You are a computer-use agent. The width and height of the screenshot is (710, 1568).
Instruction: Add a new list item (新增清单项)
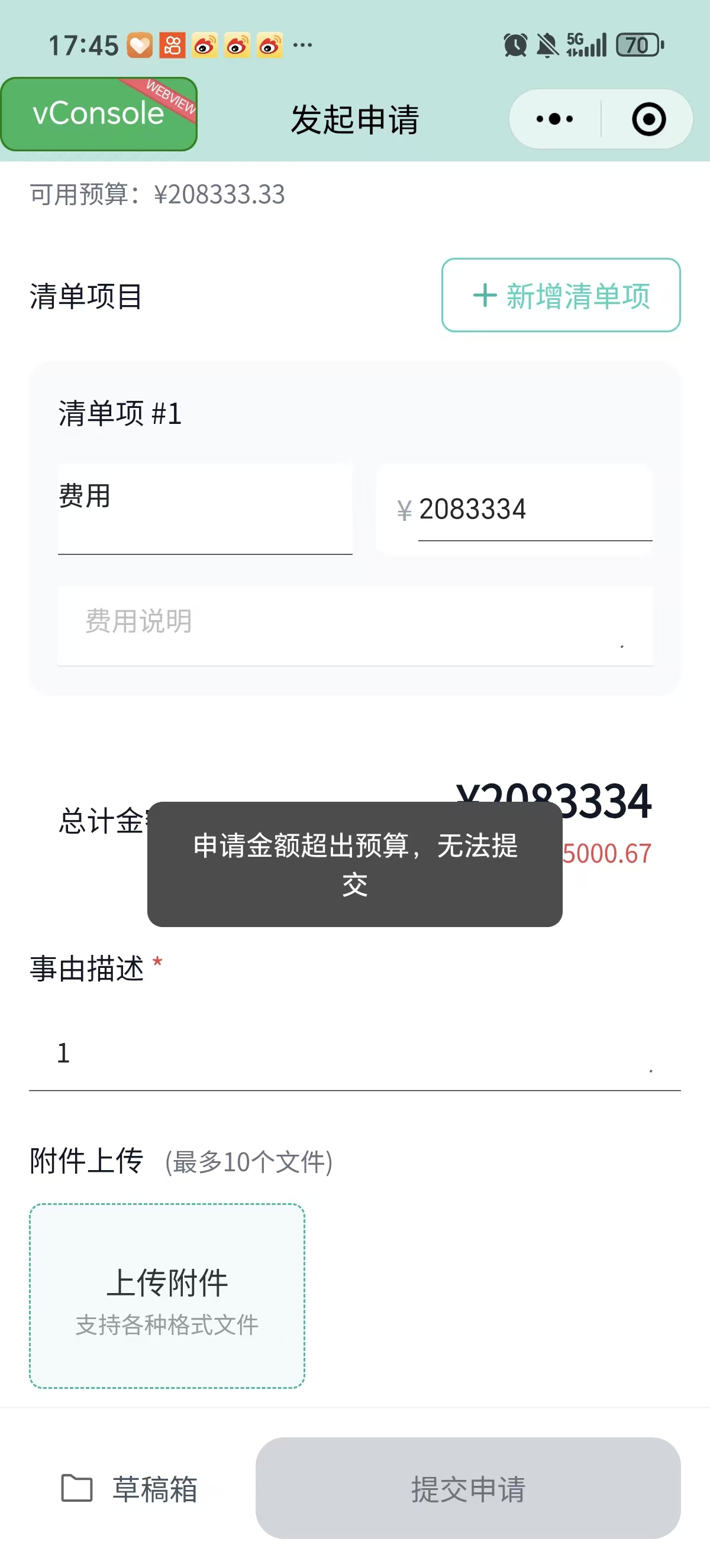click(560, 296)
